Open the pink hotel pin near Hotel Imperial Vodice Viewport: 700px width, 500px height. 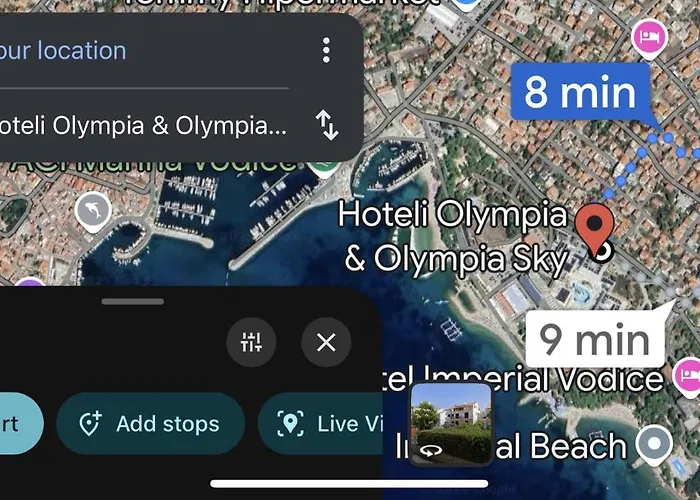(x=688, y=377)
